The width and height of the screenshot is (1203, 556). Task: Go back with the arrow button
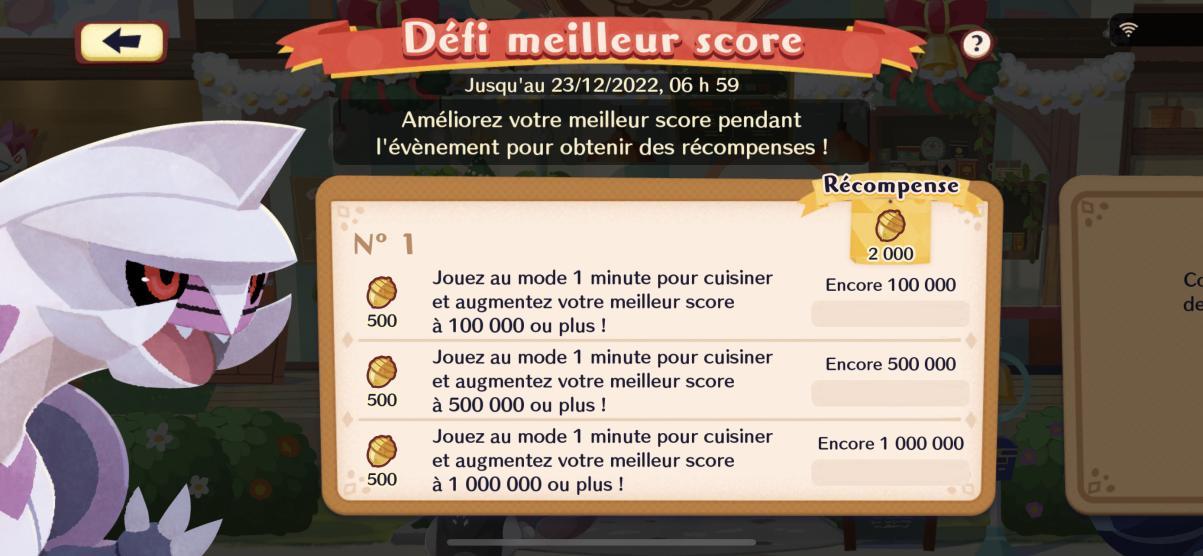pyautogui.click(x=121, y=42)
